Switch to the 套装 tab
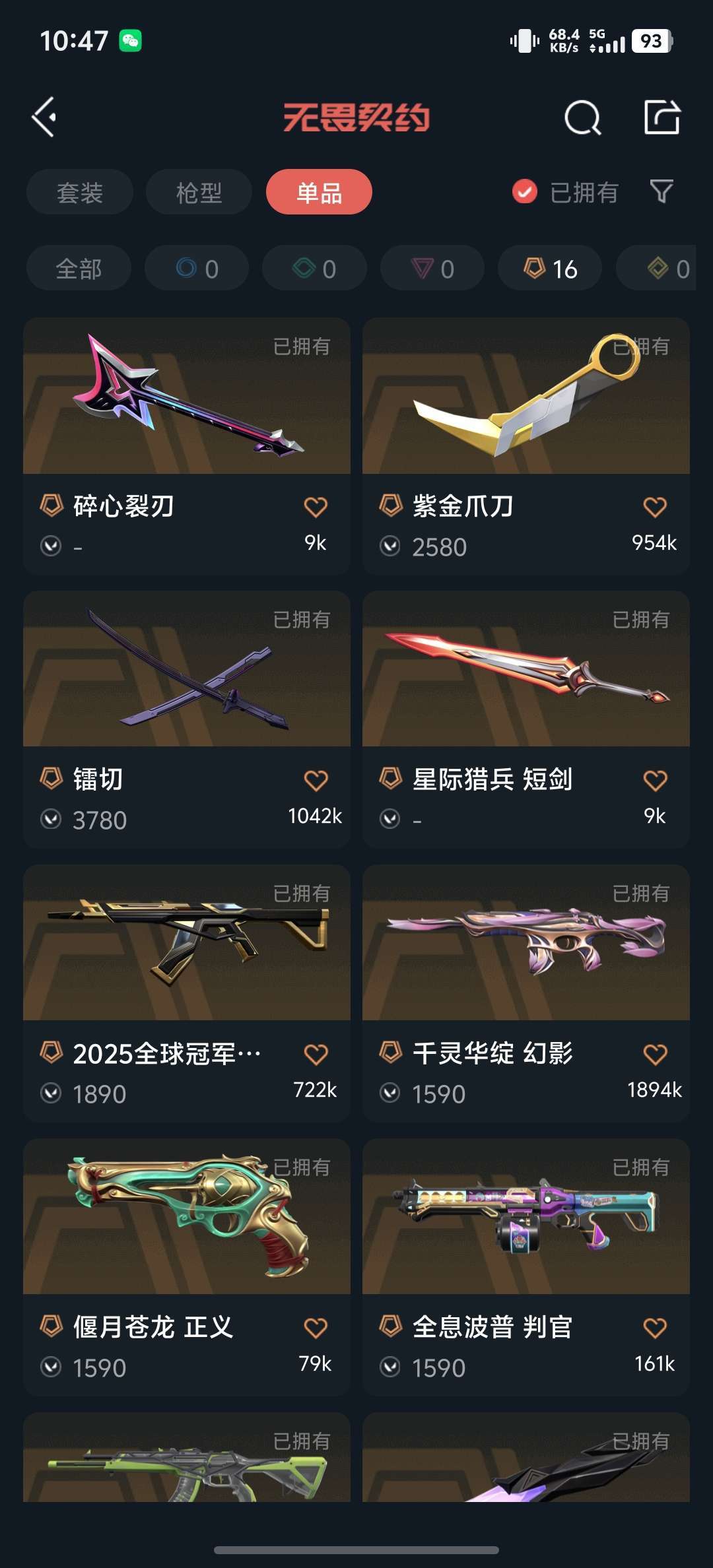The image size is (713, 1568). [80, 192]
